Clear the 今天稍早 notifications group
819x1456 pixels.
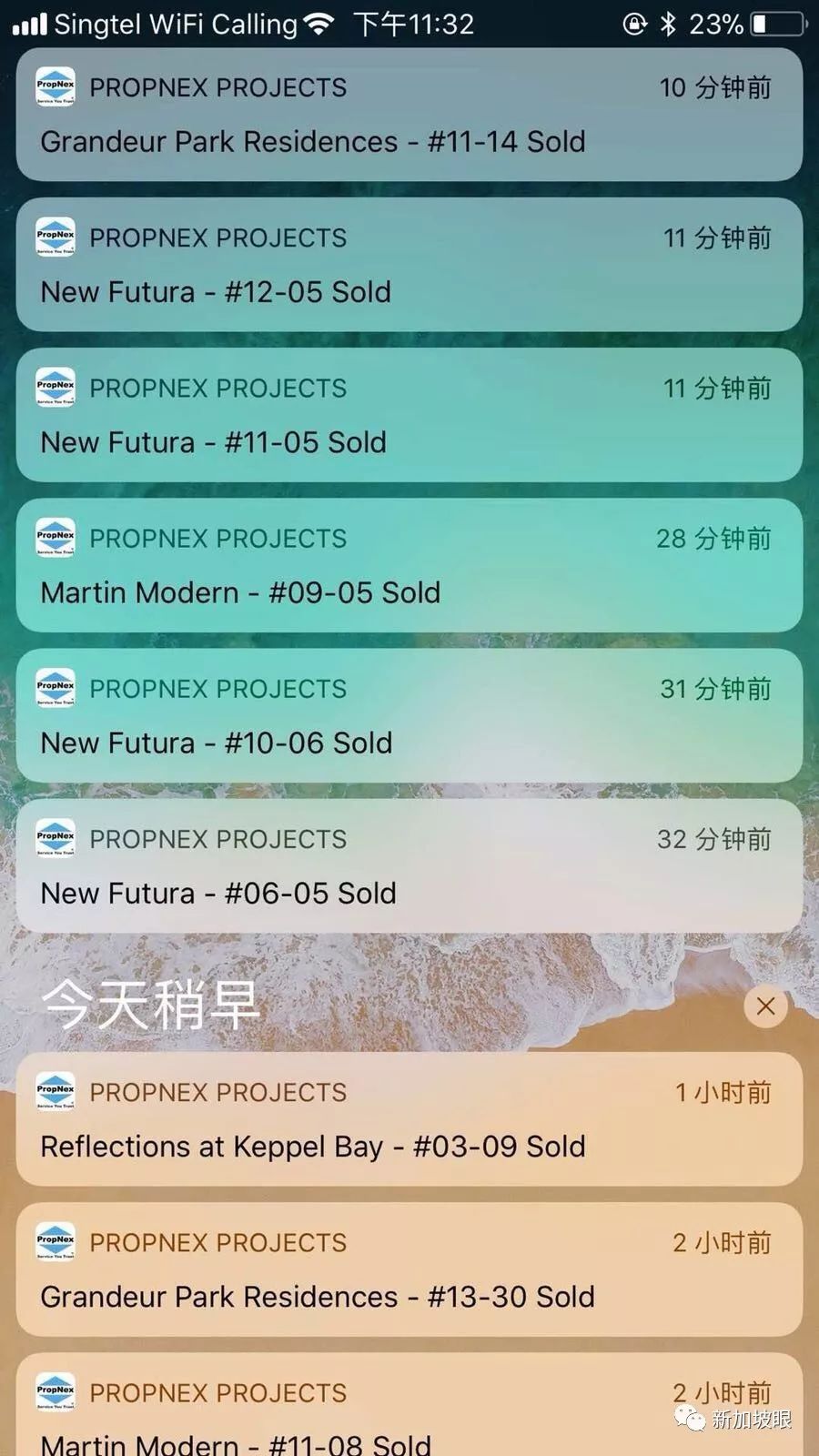765,1006
